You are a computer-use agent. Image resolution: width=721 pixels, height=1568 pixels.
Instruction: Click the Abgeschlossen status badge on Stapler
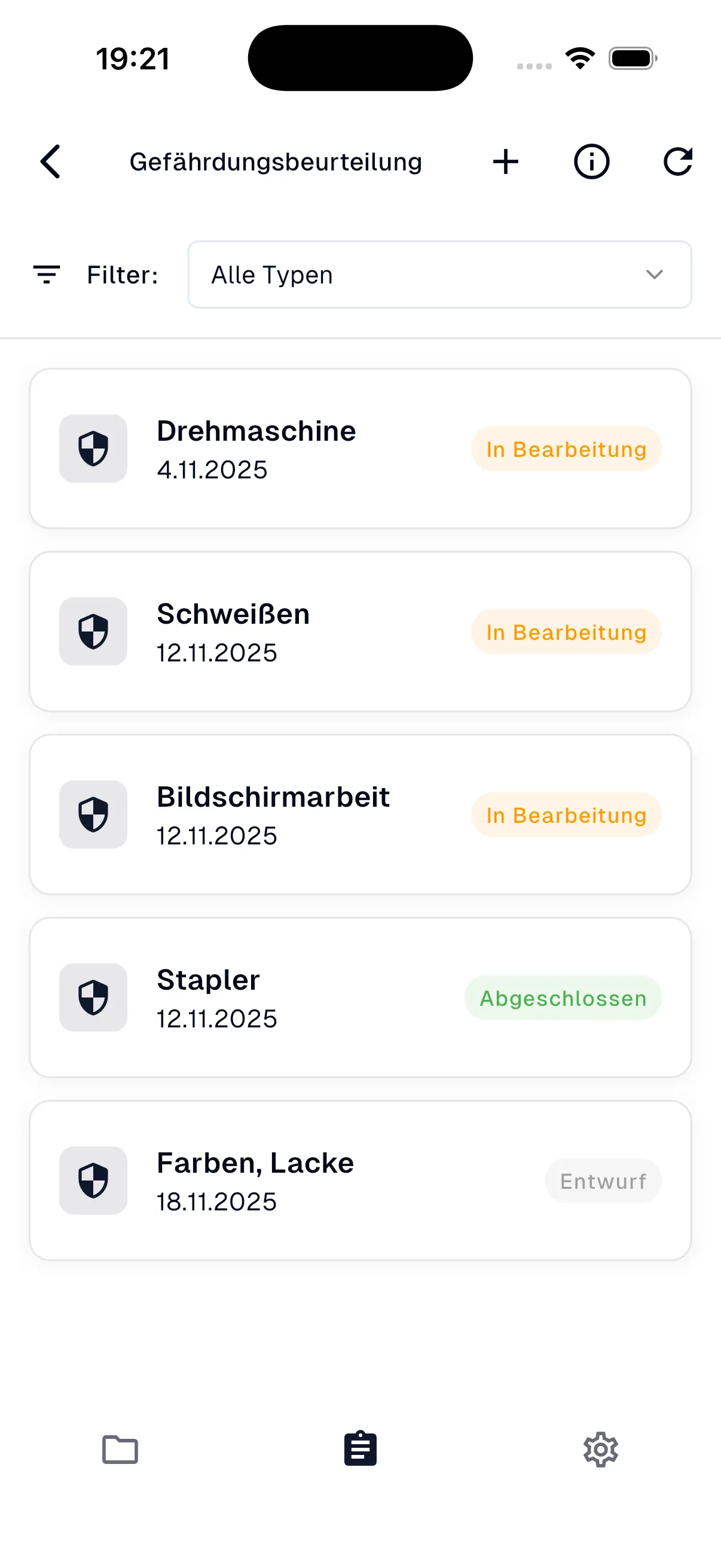(563, 997)
